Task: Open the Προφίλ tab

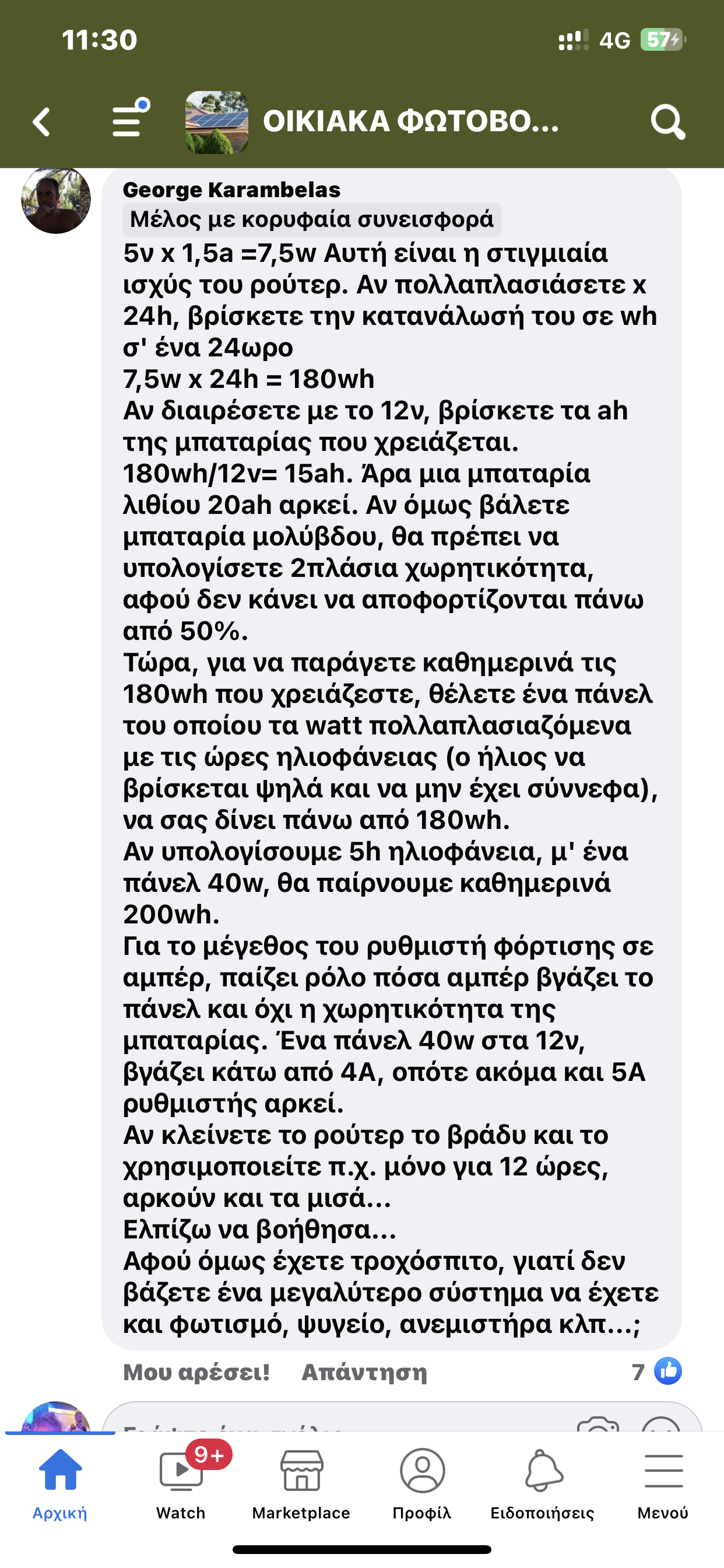Action: [x=422, y=1484]
